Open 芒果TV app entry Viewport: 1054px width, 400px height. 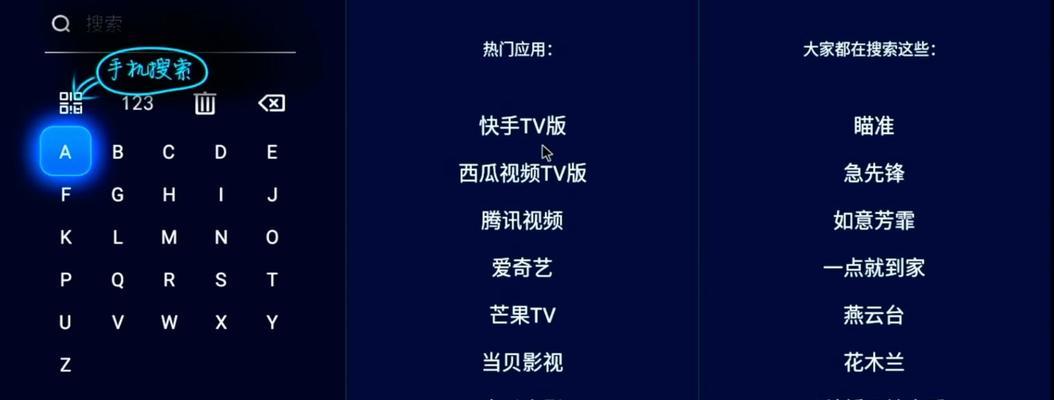click(522, 315)
